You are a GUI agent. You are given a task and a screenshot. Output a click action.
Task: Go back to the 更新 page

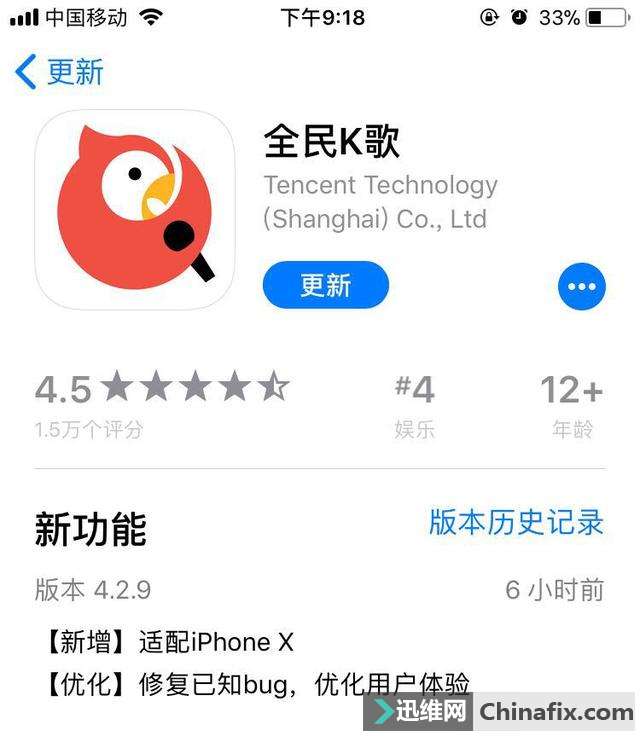click(x=60, y=72)
